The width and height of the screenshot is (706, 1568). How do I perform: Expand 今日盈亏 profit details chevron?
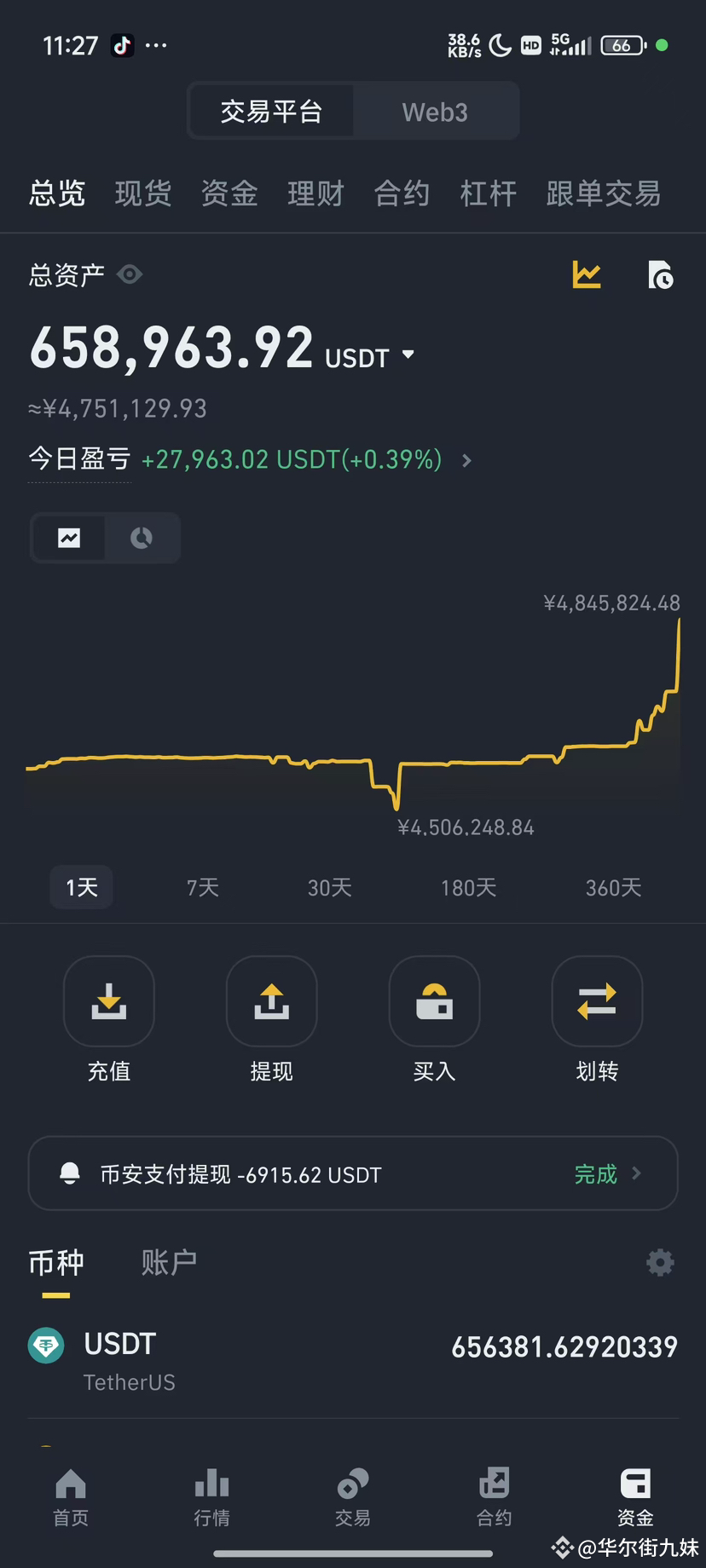[466, 460]
